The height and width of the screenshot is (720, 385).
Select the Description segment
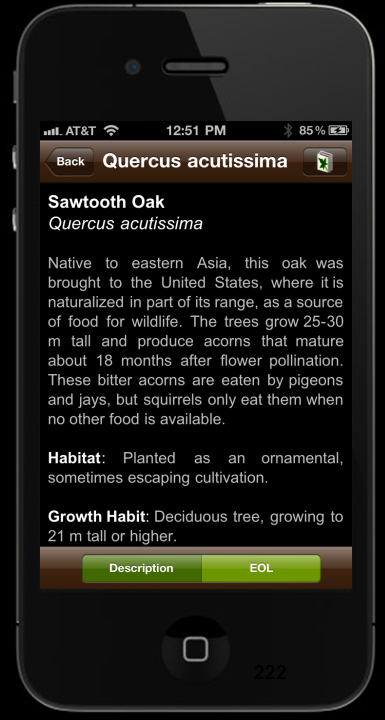(x=142, y=568)
